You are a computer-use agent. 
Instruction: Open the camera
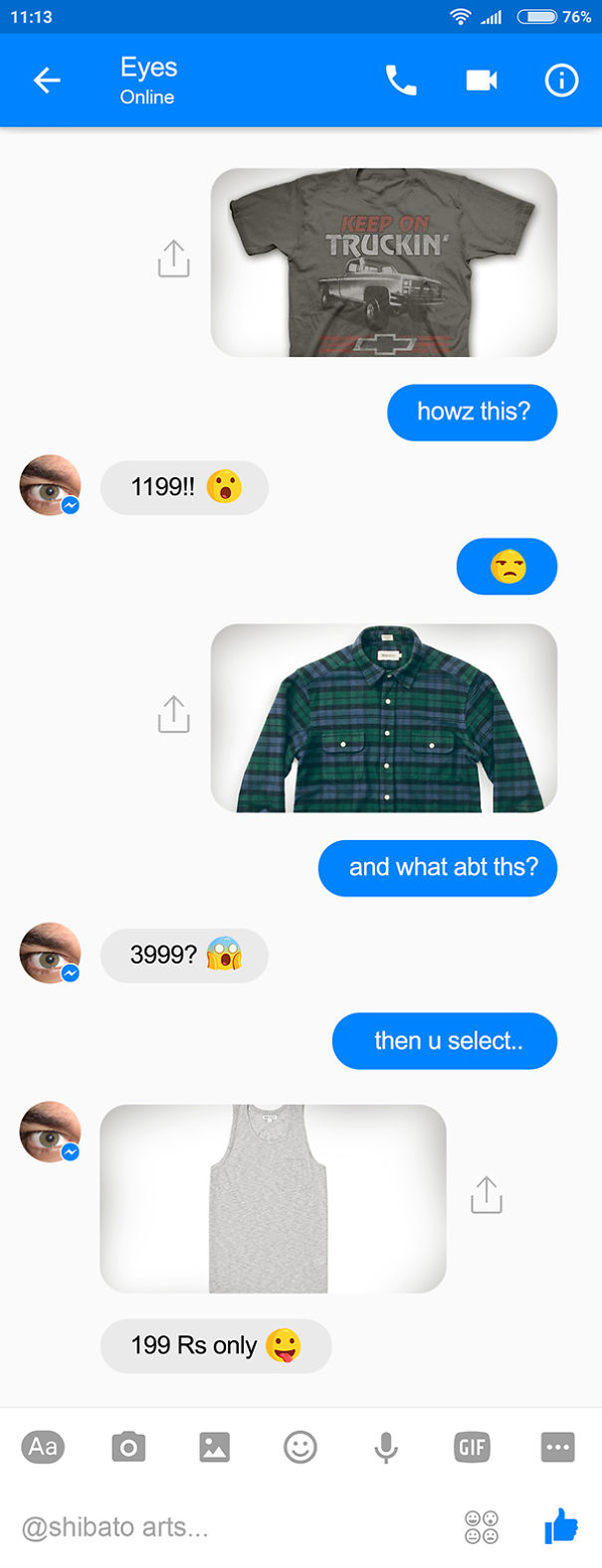click(128, 1447)
